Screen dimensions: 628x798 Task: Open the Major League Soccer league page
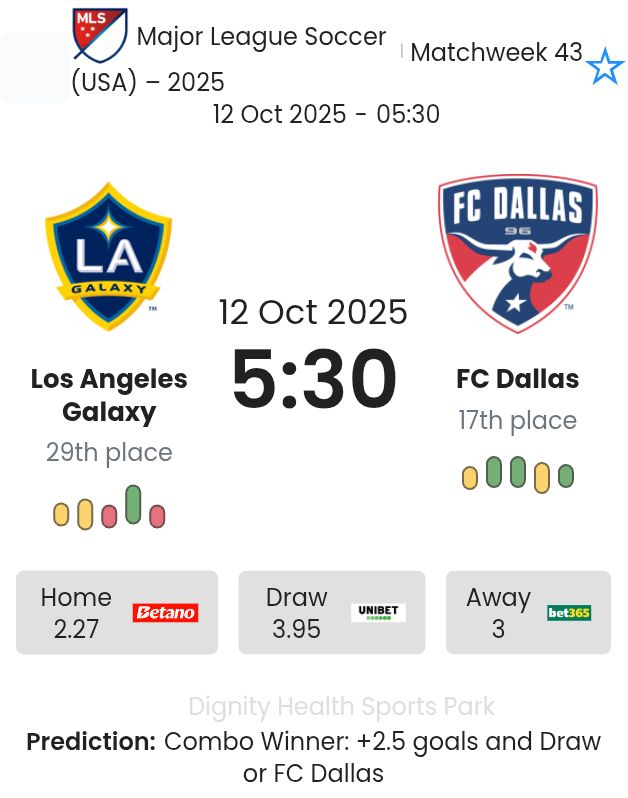tap(260, 38)
